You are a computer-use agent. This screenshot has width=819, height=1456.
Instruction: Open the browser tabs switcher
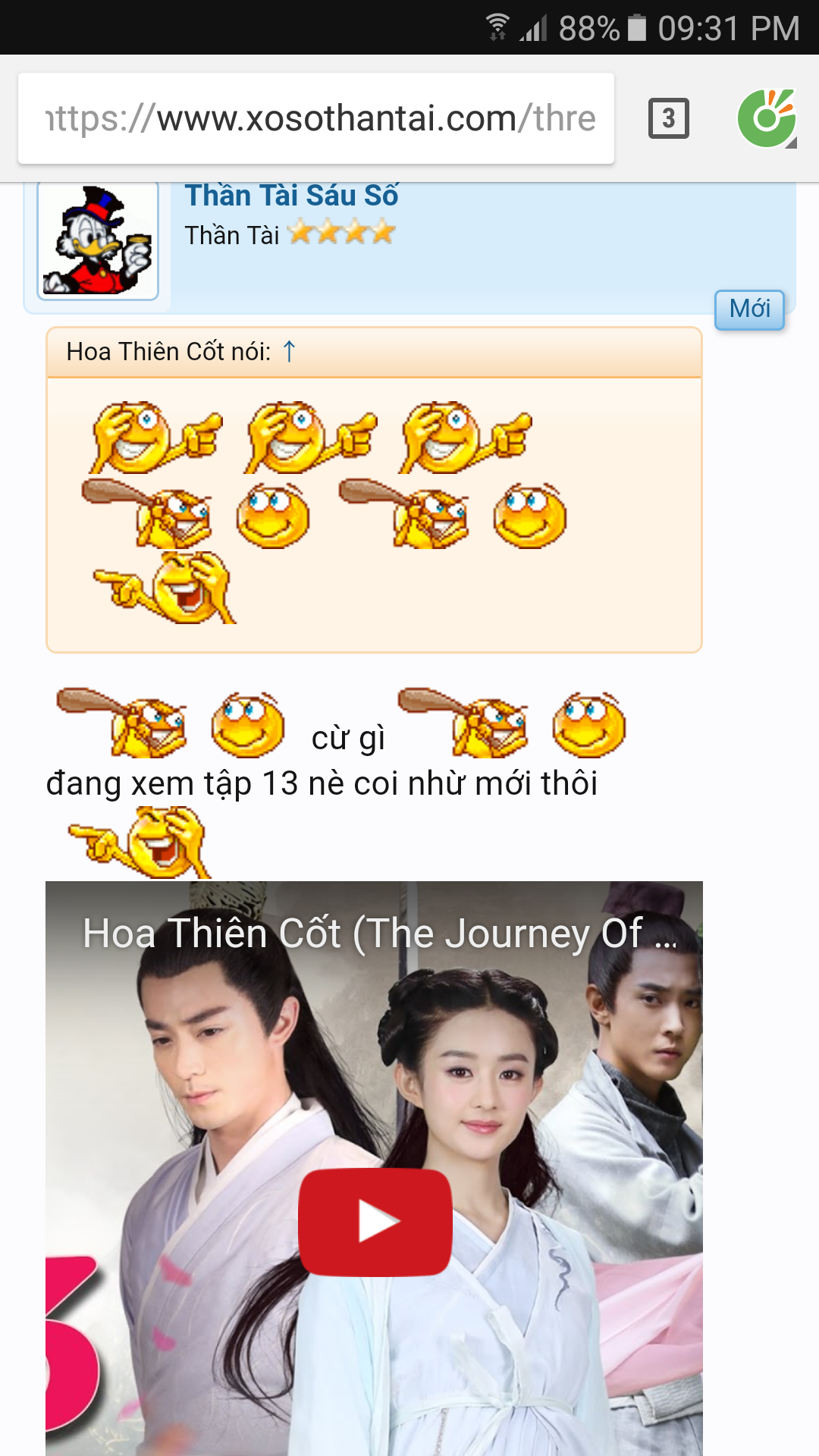click(668, 118)
